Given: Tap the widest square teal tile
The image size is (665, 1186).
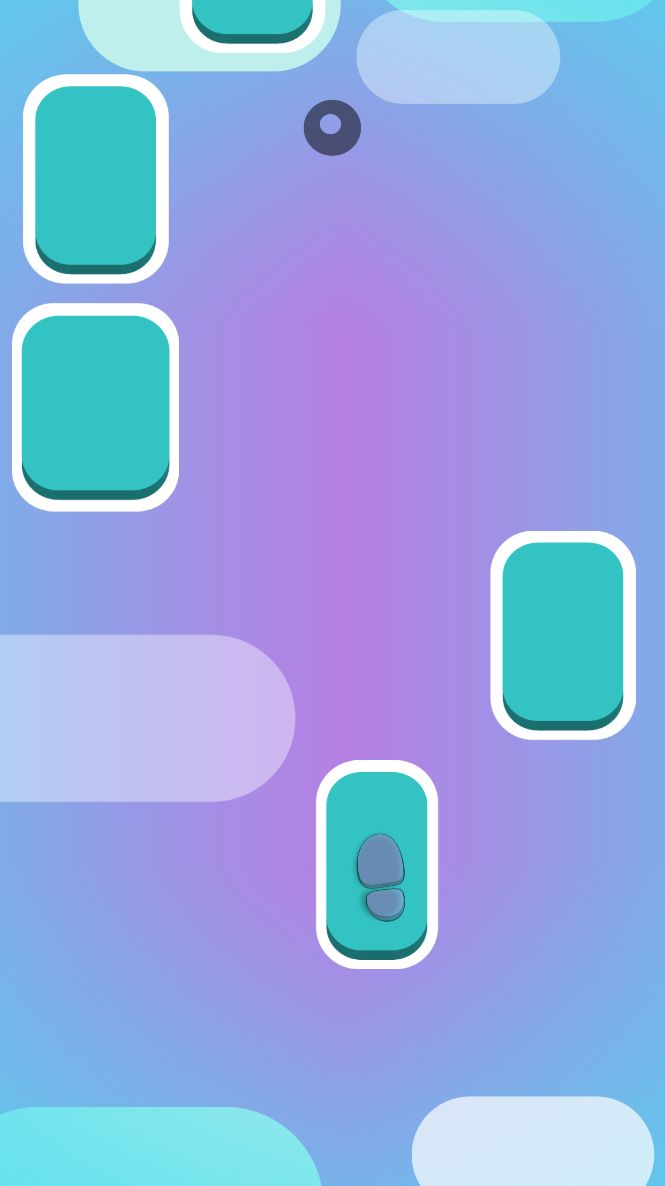Looking at the screenshot, I should click(x=95, y=407).
